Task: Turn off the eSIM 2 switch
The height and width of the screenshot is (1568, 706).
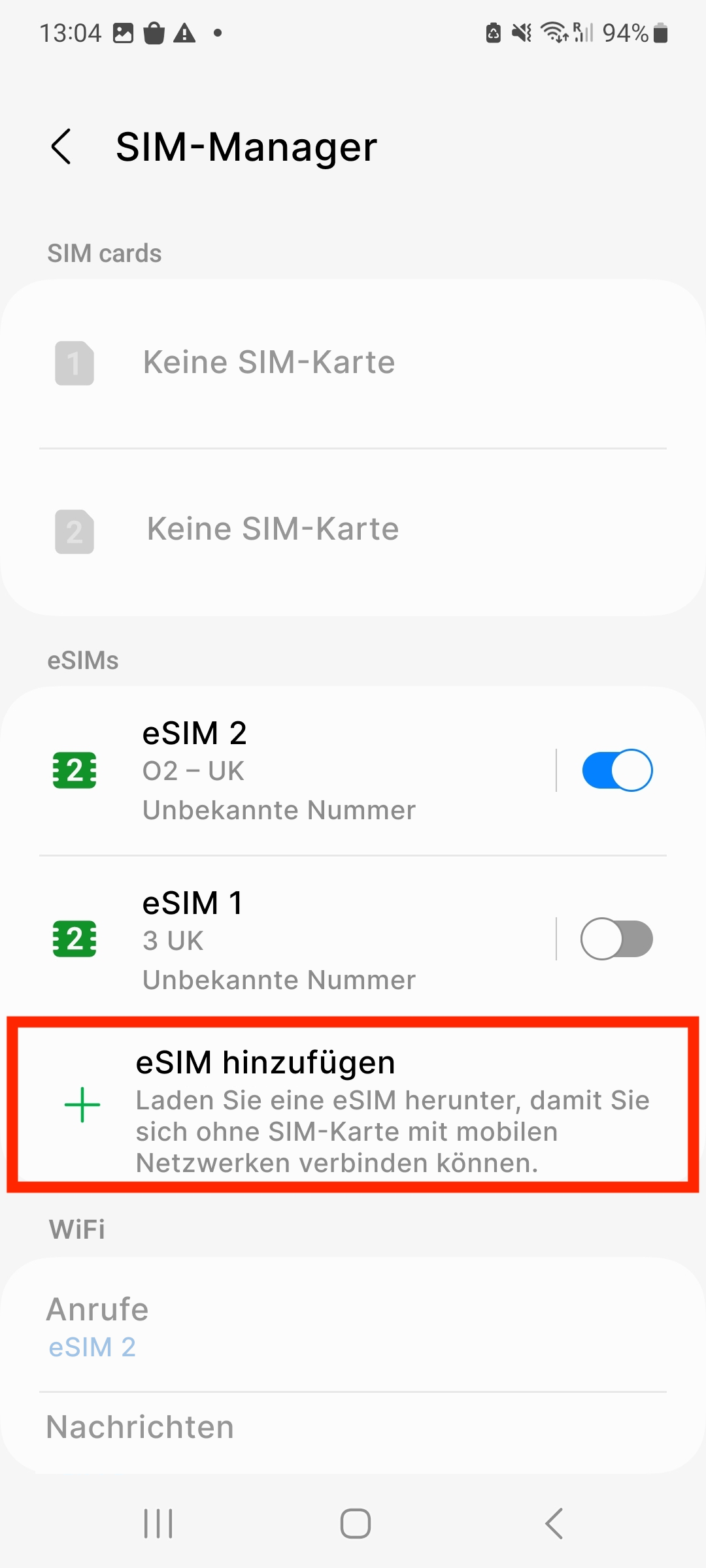Action: [617, 770]
